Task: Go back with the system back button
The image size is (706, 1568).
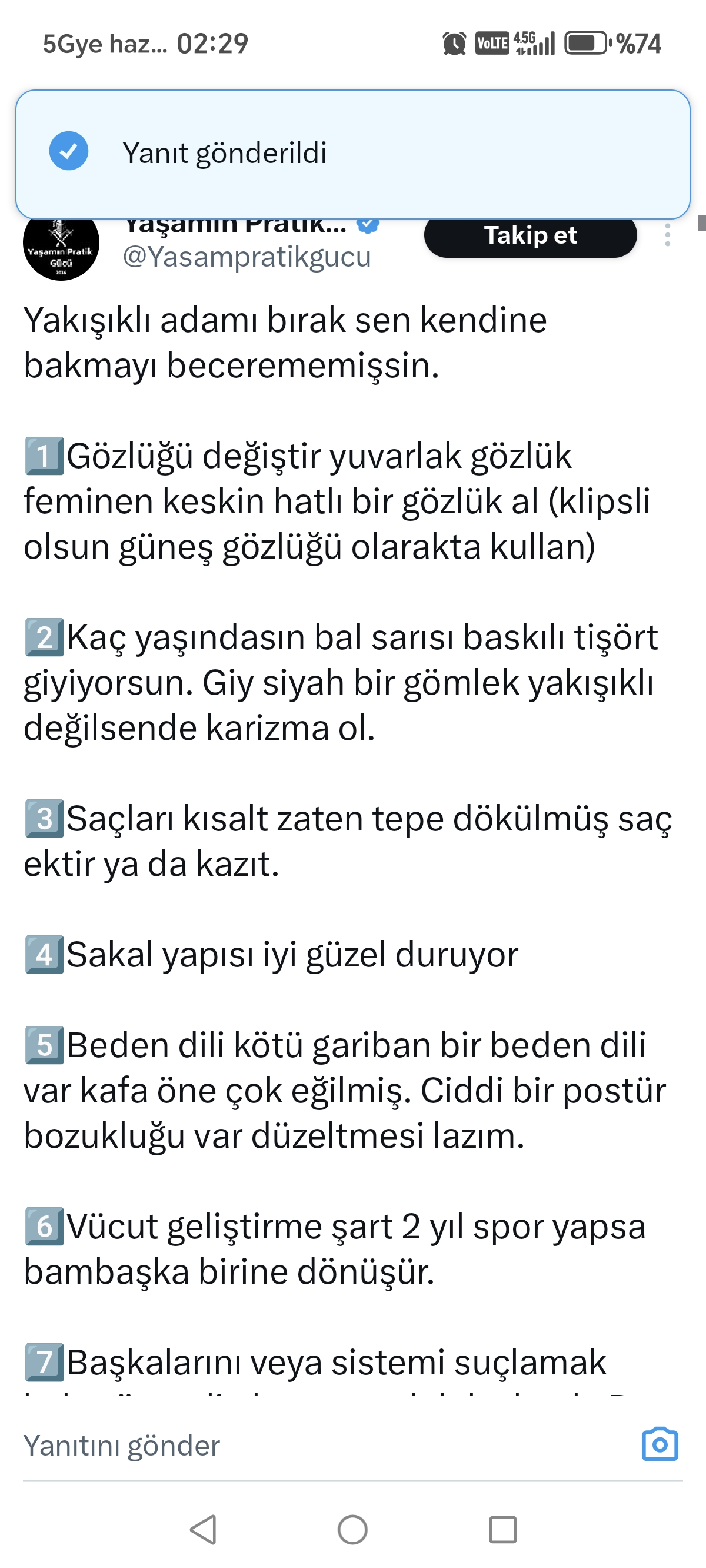Action: (204, 1529)
